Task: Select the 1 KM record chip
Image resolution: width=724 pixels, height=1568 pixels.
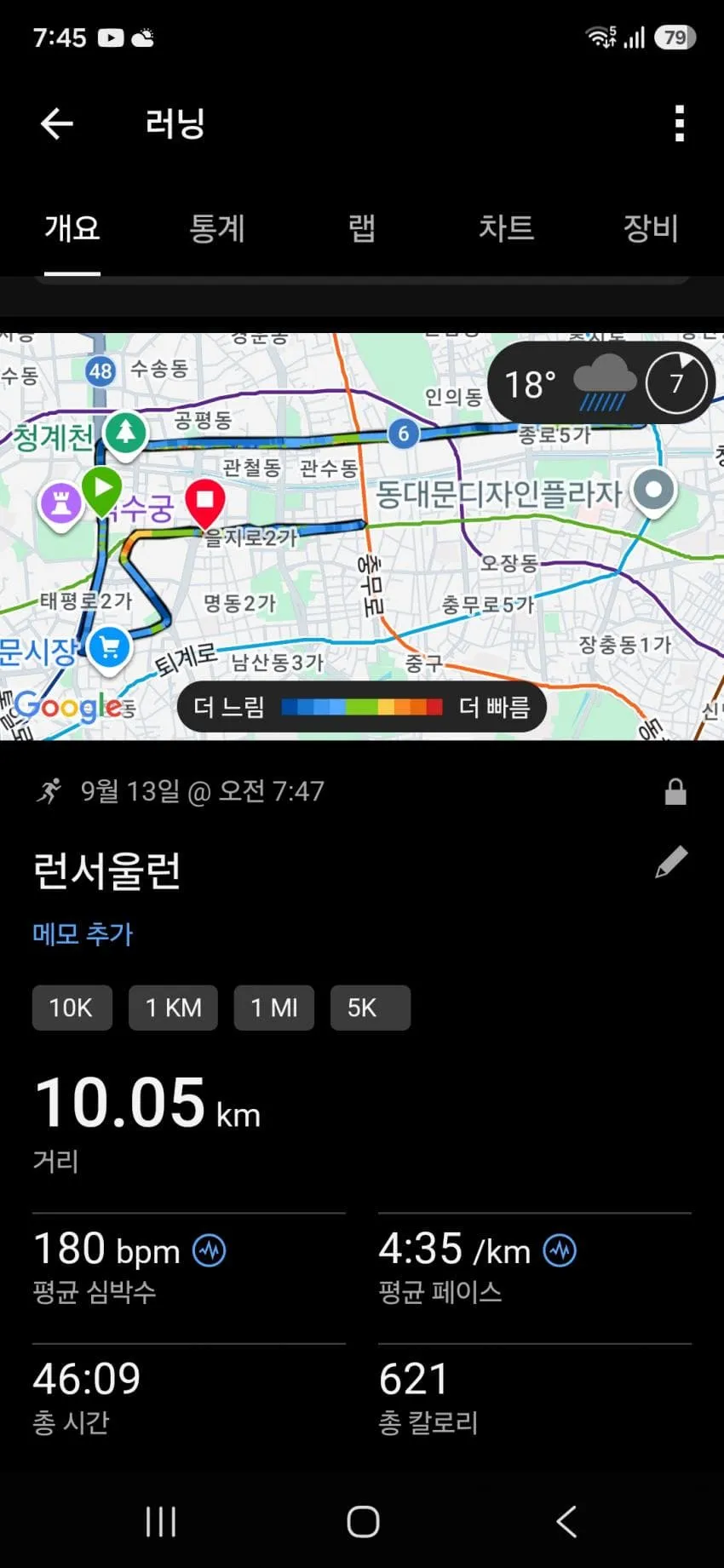Action: (173, 1008)
